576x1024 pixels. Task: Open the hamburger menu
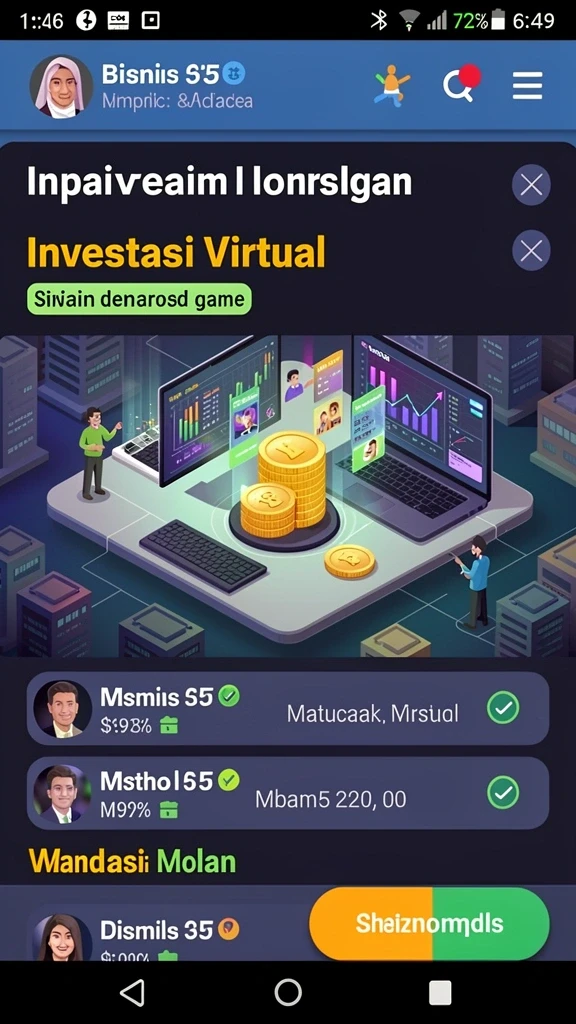527,86
